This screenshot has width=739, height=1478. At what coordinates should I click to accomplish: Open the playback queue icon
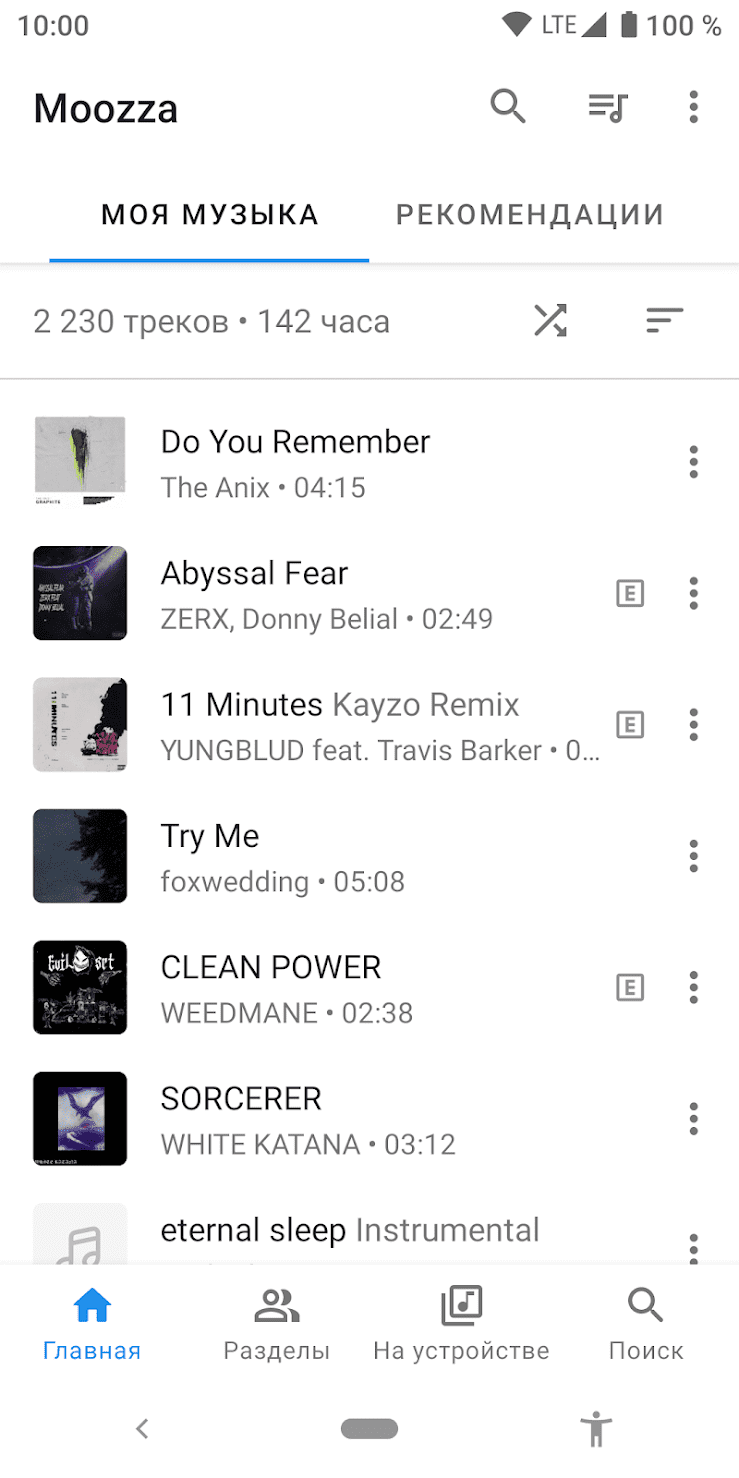[607, 106]
